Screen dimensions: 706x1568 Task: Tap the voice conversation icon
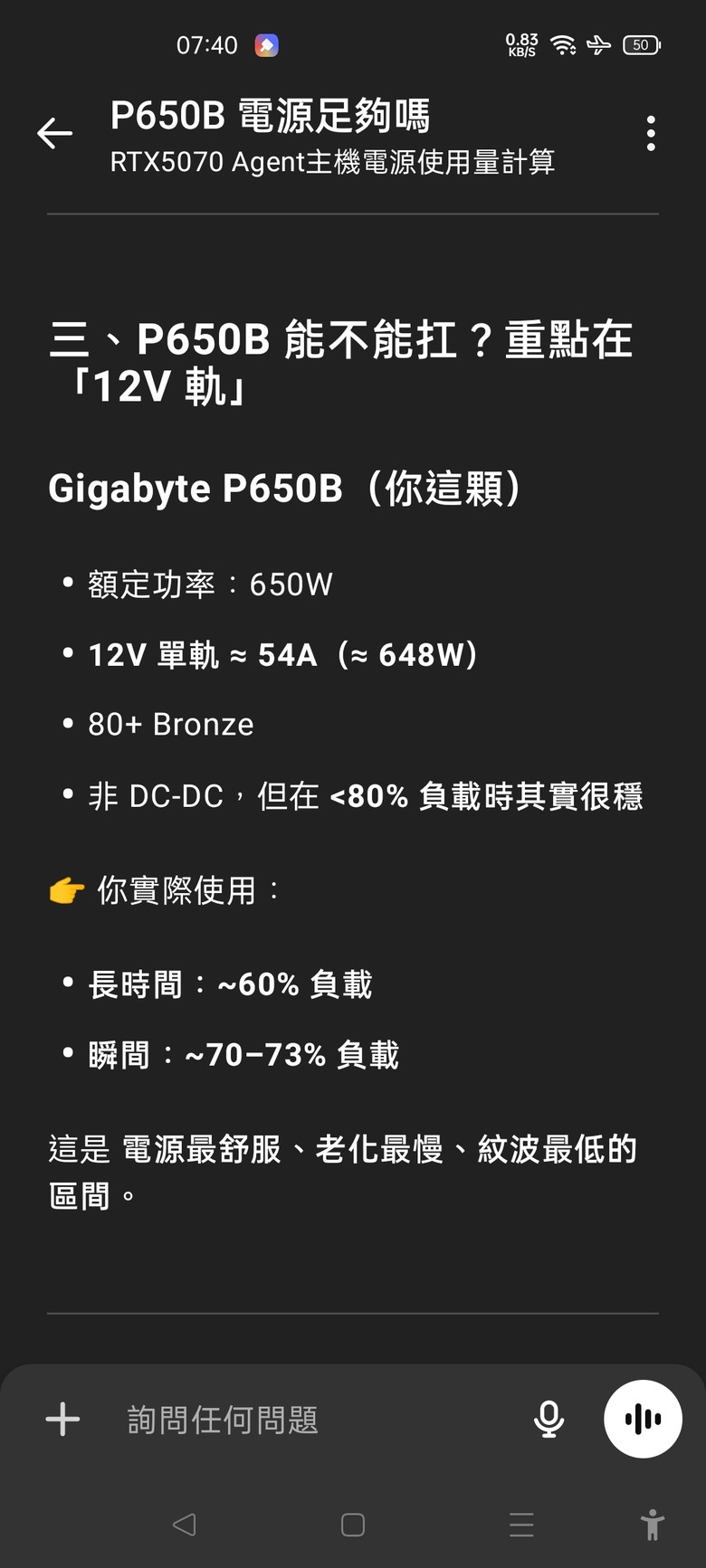point(642,1419)
